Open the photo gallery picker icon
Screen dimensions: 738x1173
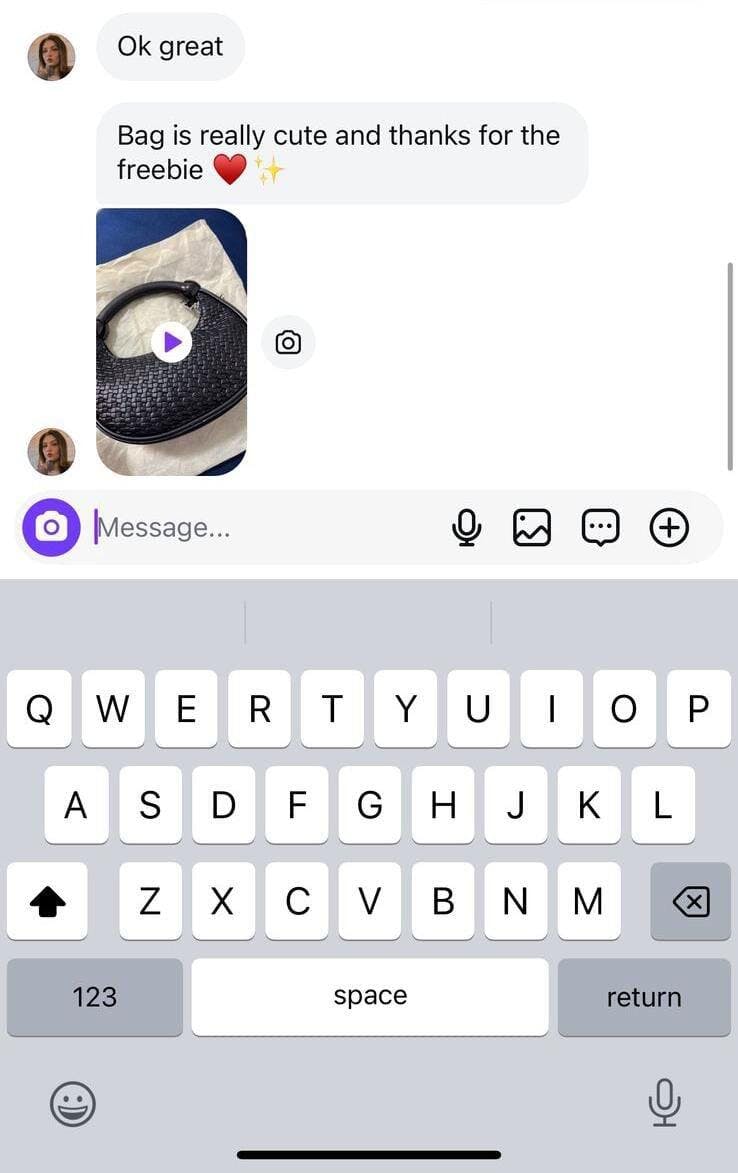pyautogui.click(x=532, y=527)
